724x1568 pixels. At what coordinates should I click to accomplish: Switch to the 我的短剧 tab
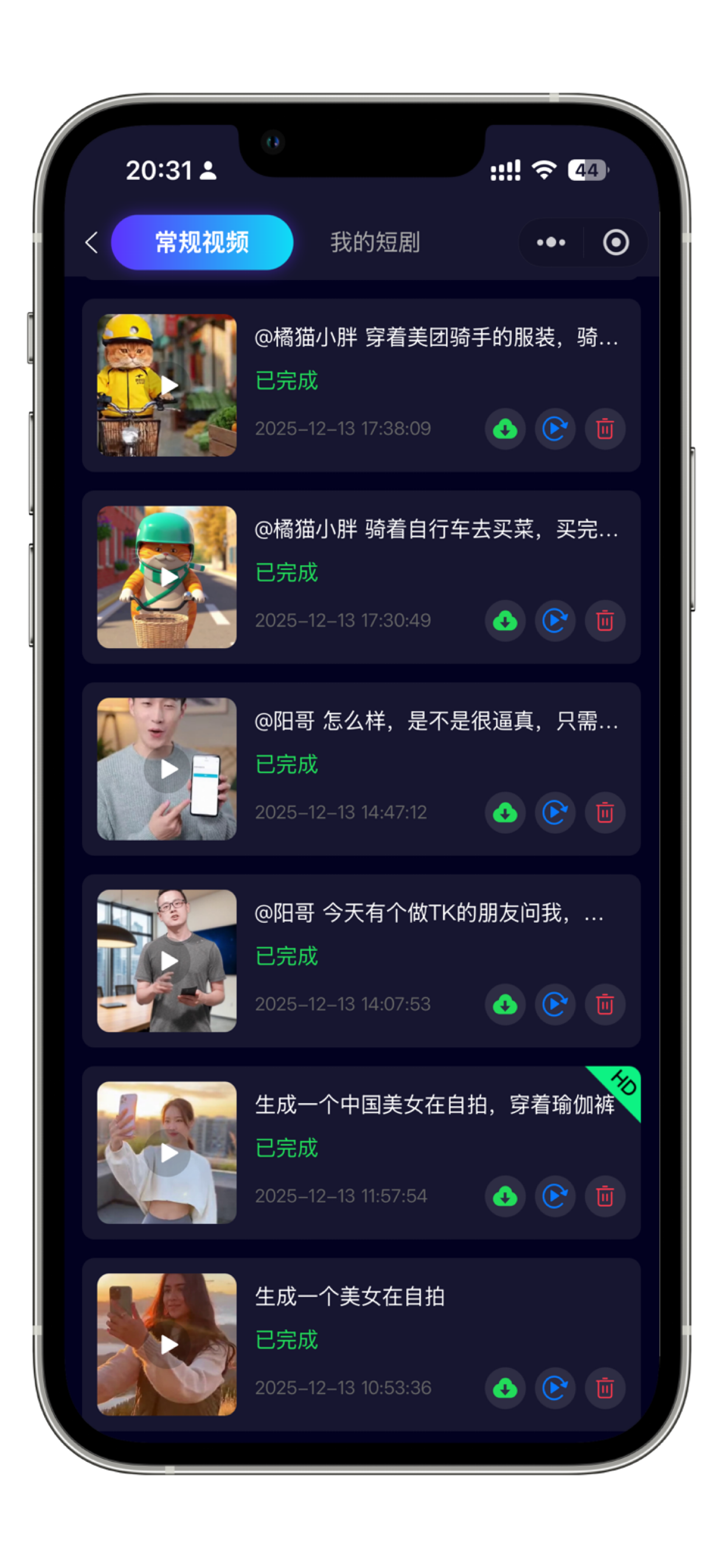point(375,242)
